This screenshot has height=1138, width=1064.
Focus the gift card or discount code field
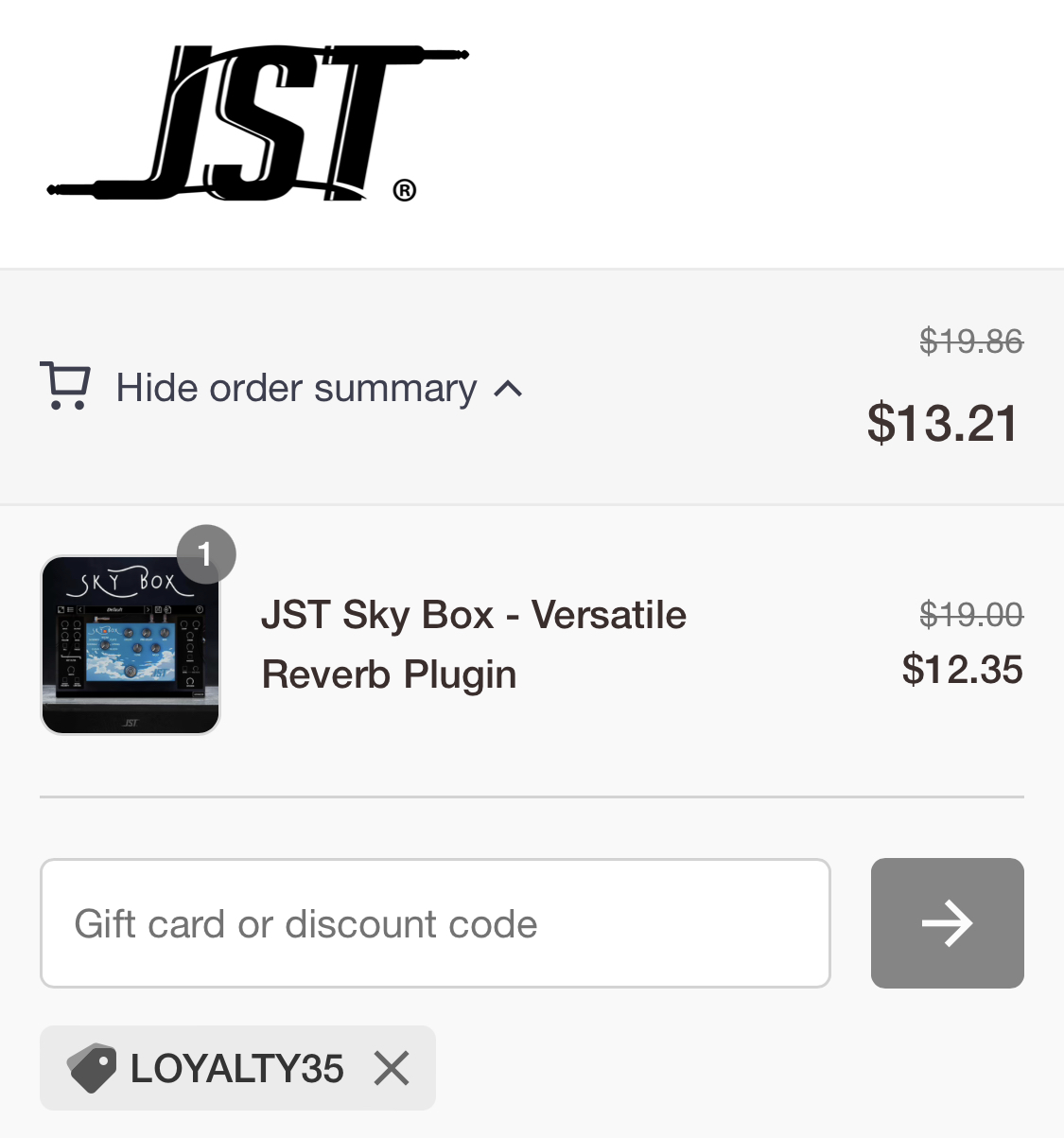pyautogui.click(x=435, y=923)
